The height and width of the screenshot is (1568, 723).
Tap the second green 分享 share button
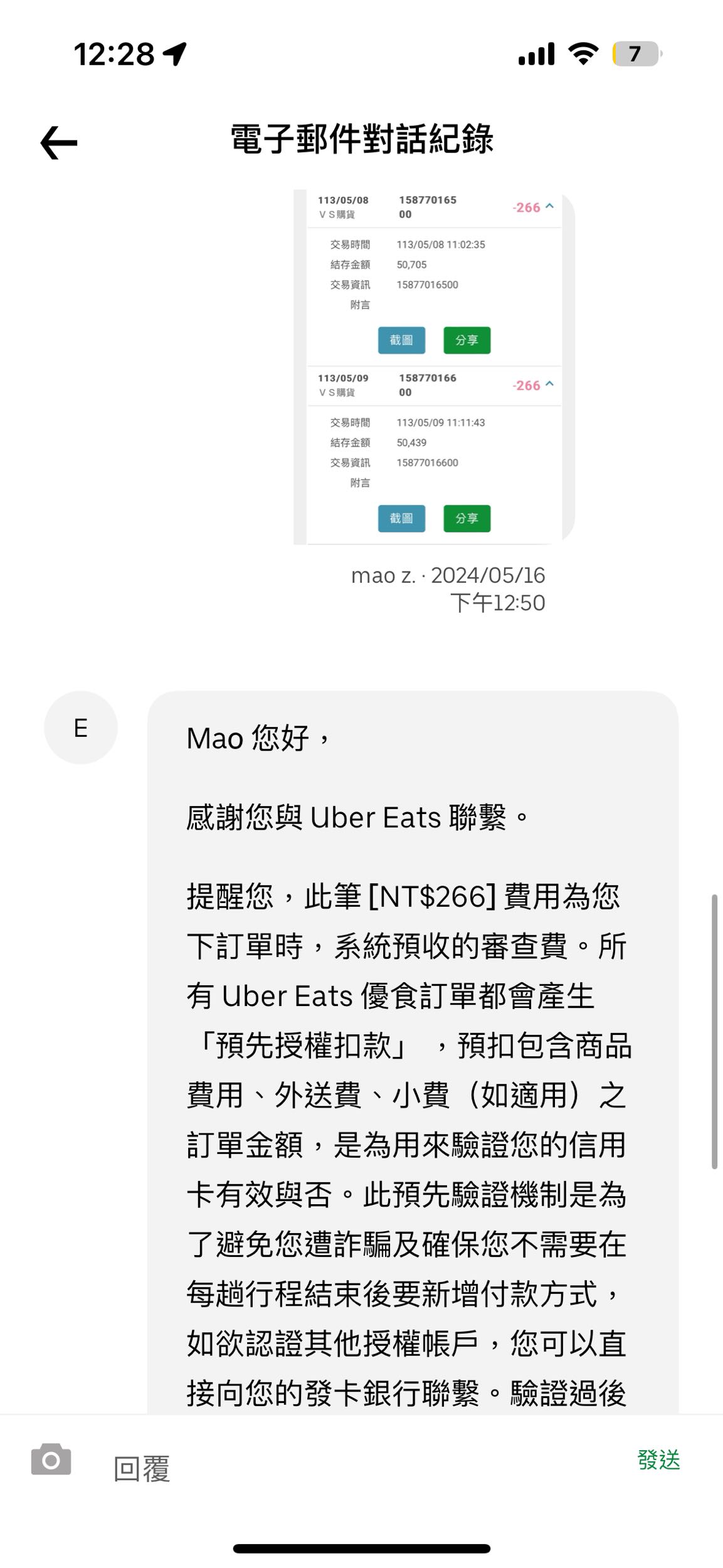(x=468, y=519)
